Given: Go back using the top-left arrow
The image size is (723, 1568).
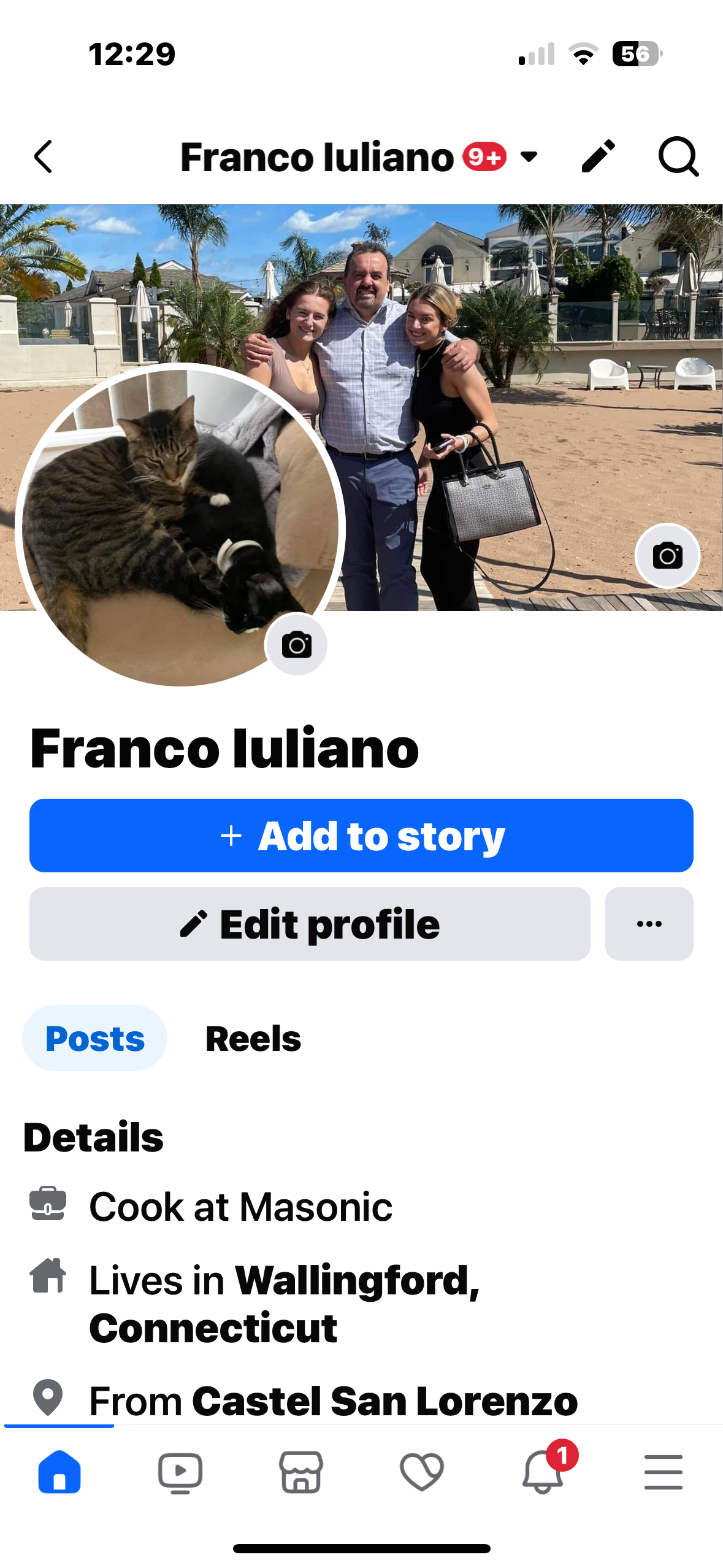Looking at the screenshot, I should [x=43, y=157].
